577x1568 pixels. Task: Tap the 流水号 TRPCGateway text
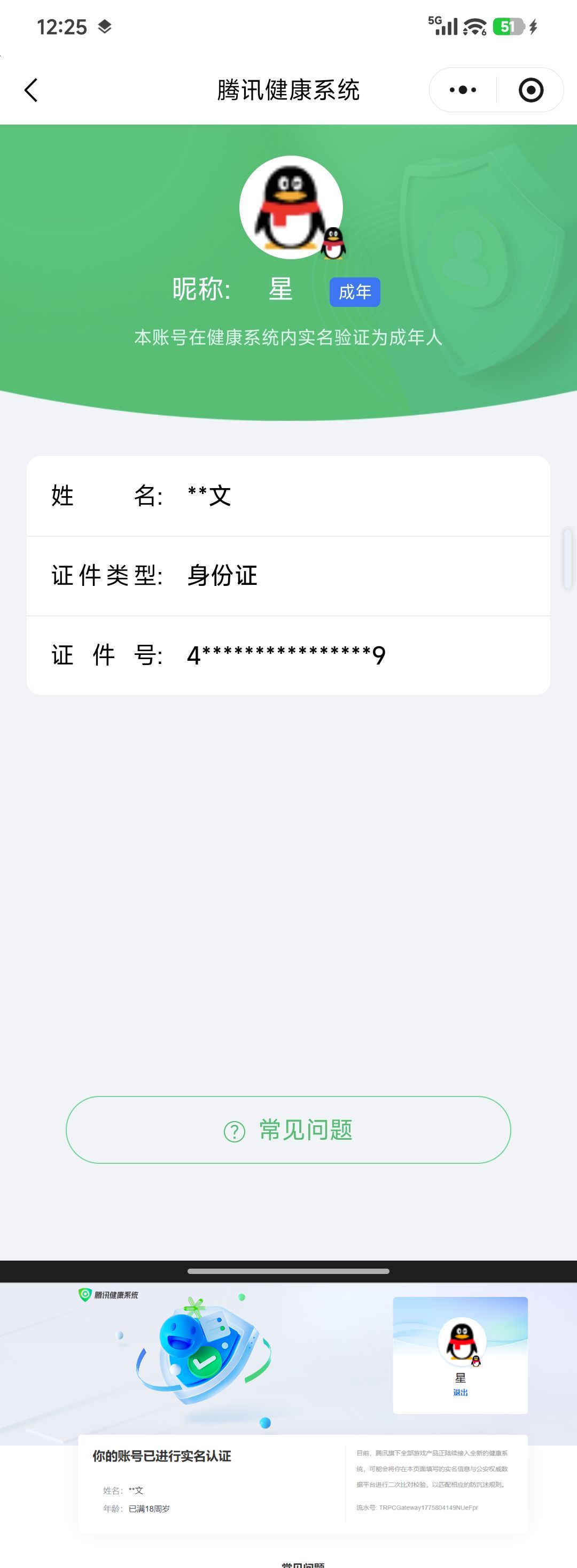(418, 1508)
